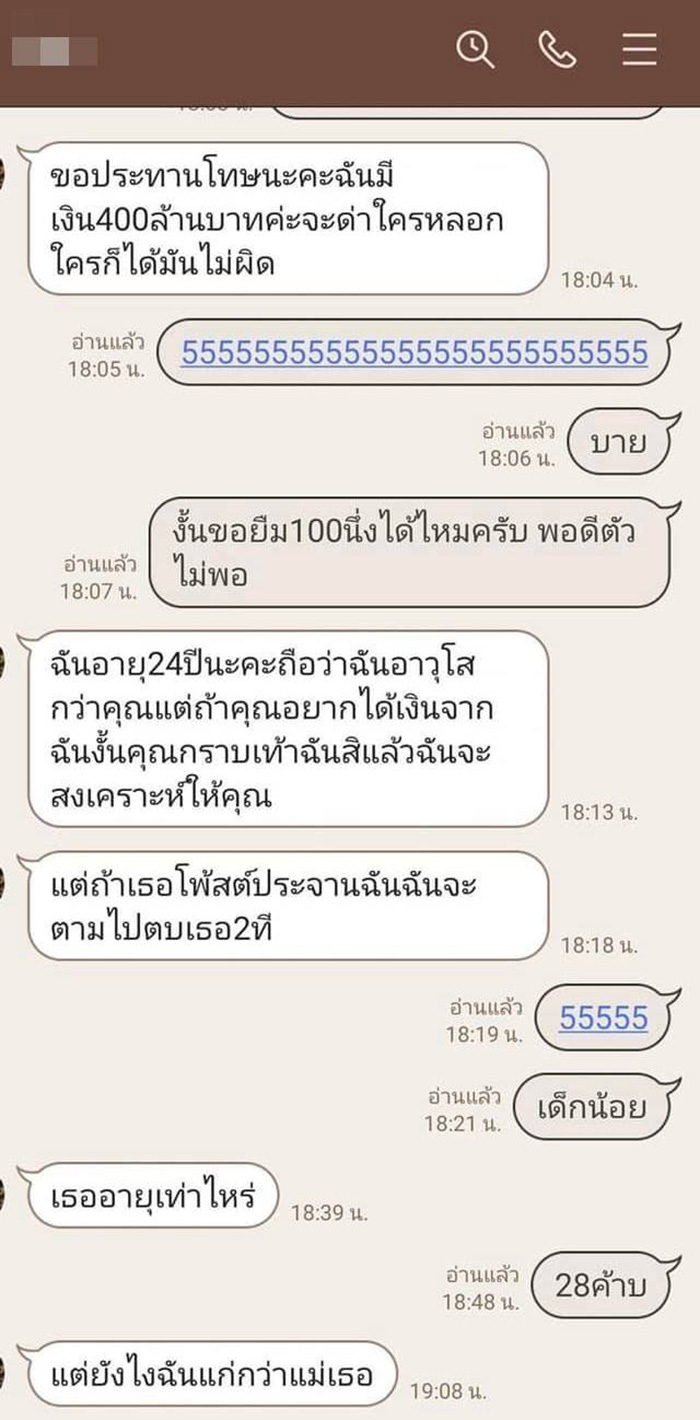
Task: Search within this chat conversation
Action: point(476,49)
